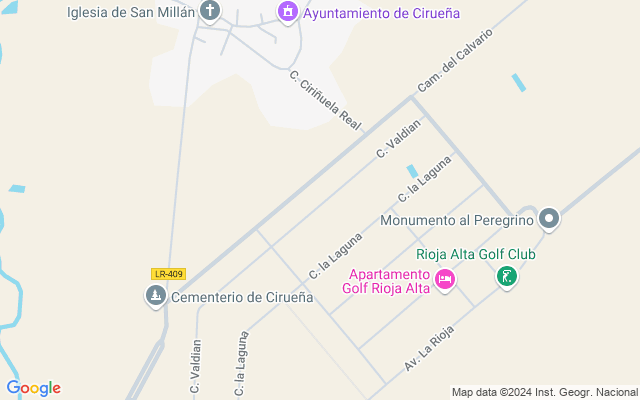Open the Ayuntamiento de Cirueña marker
Image resolution: width=640 pixels, height=400 pixels.
288,12
